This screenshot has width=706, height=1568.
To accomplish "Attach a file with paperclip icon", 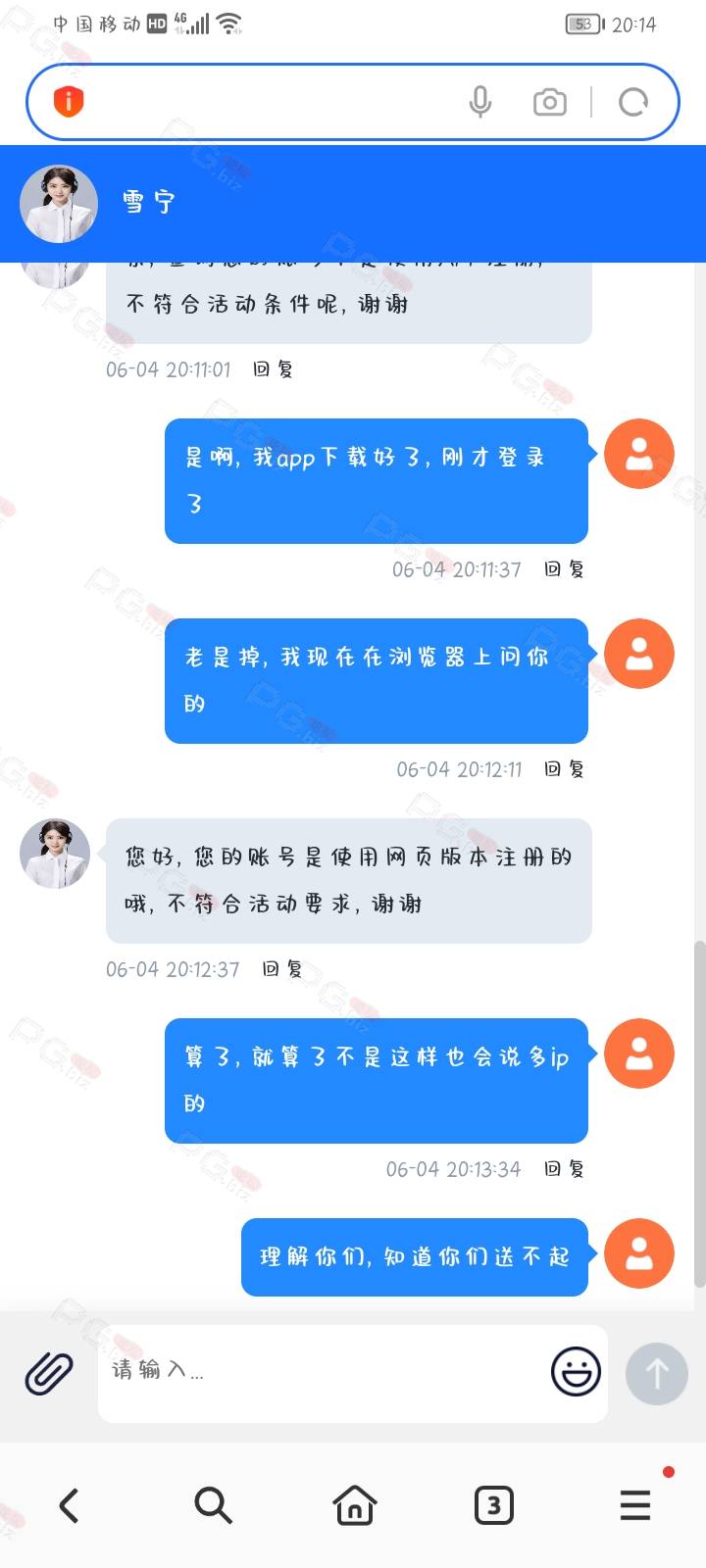I will tap(49, 1373).
